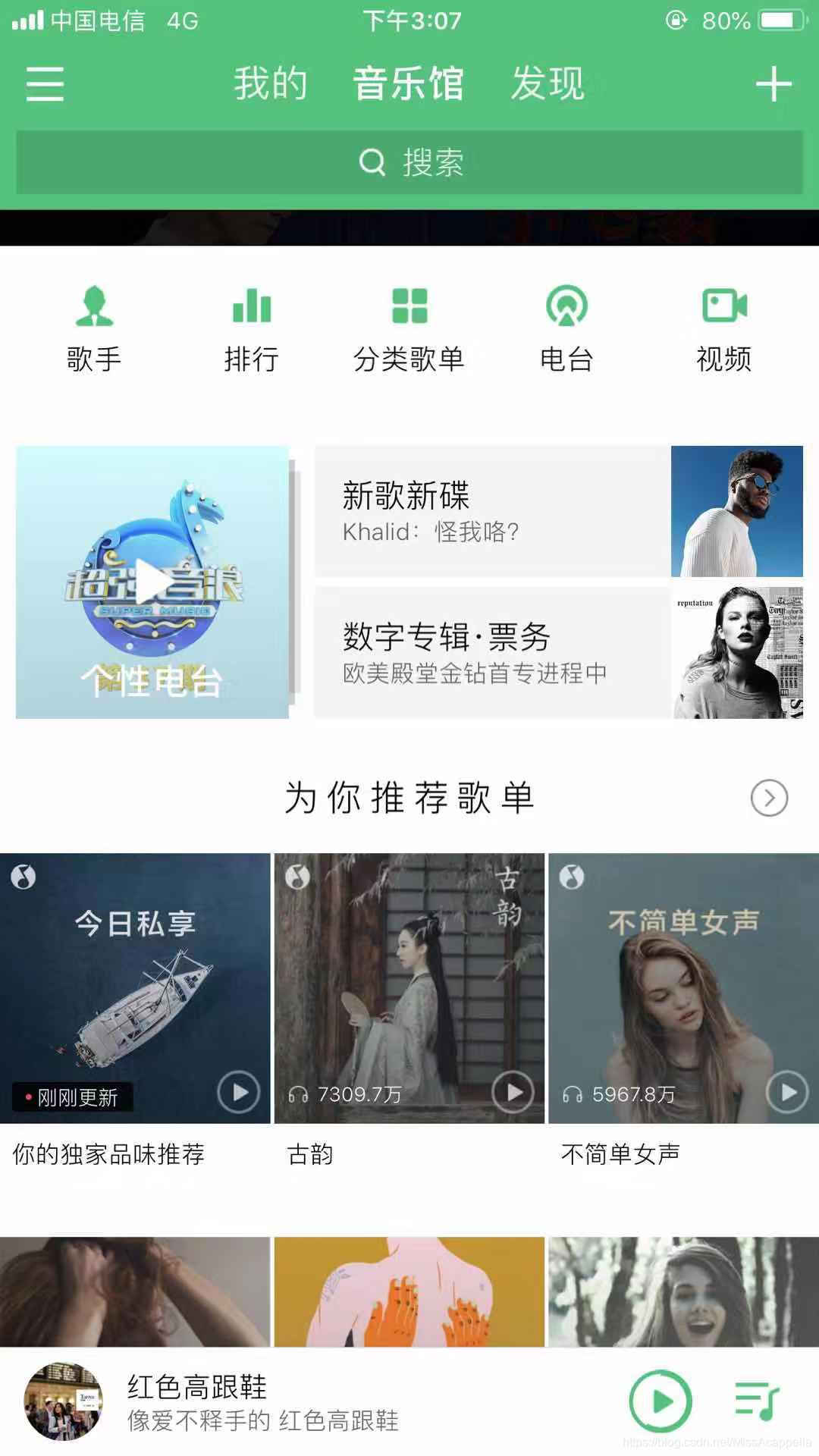819x1456 pixels.
Task: Expand 为你推荐歌单 with the arrow
Action: point(769,798)
